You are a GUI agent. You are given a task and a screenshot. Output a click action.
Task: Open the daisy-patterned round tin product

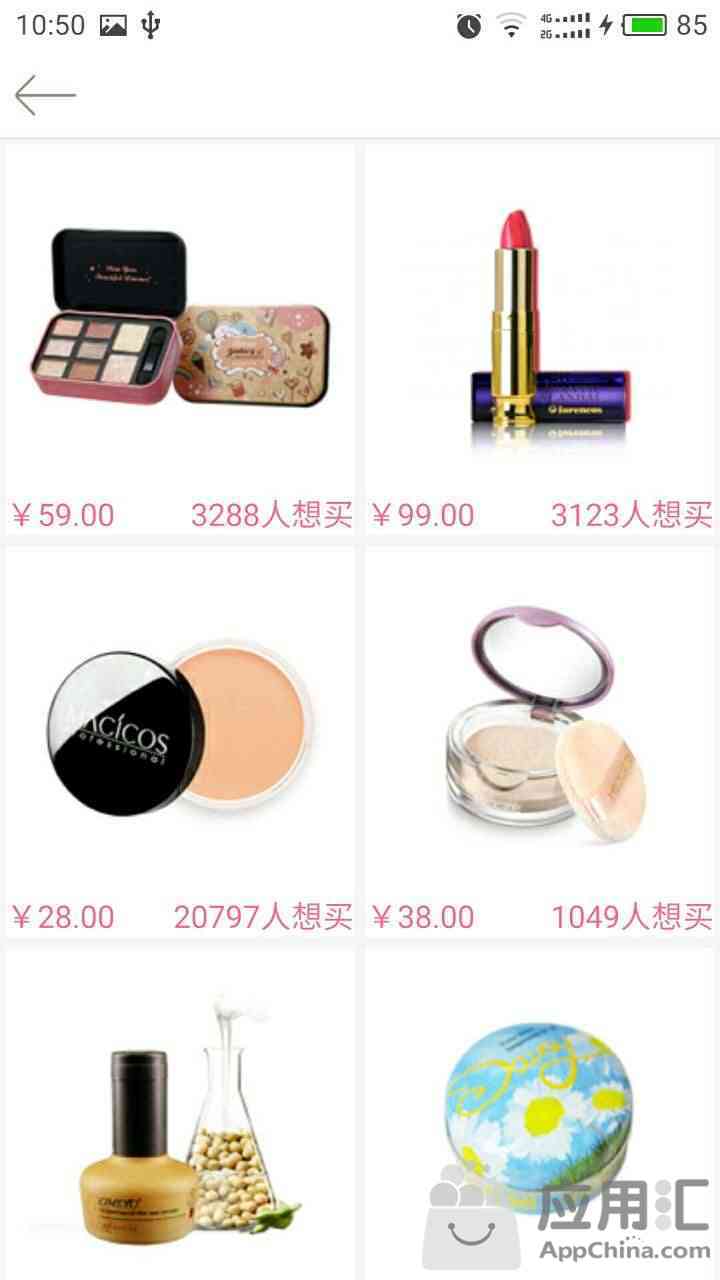pyautogui.click(x=540, y=1114)
